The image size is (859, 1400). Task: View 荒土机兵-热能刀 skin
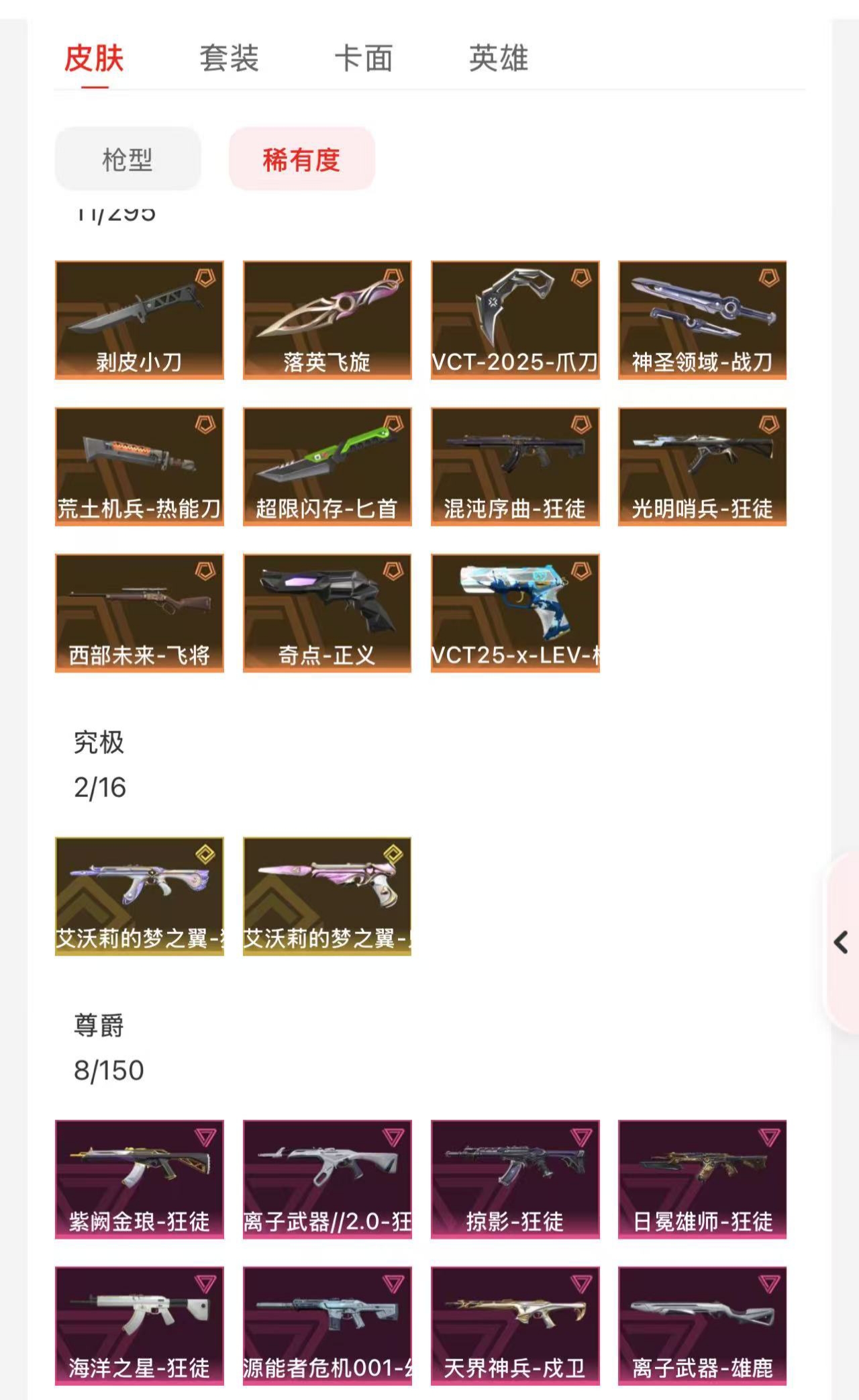coord(139,467)
